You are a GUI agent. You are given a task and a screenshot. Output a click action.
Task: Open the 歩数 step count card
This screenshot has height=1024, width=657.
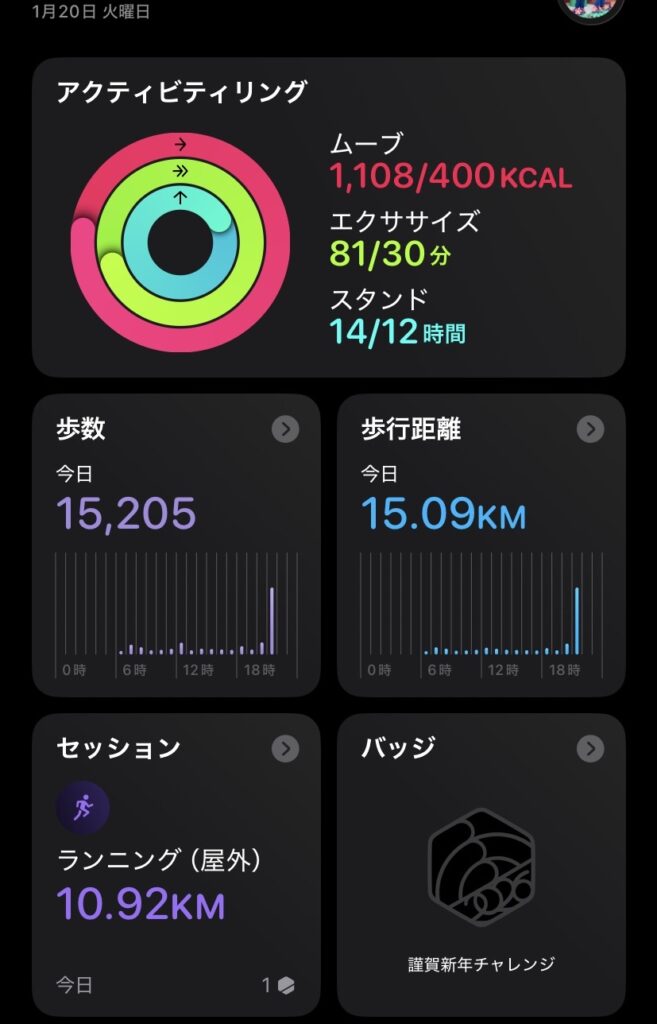coord(177,545)
